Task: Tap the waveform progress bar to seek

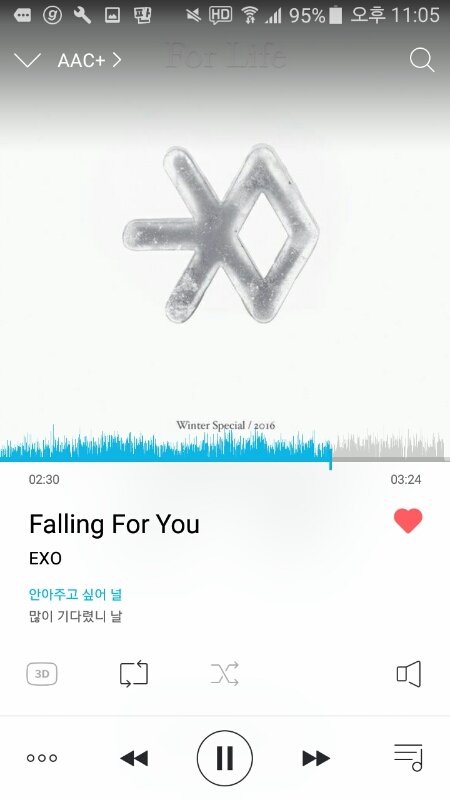Action: point(225,444)
